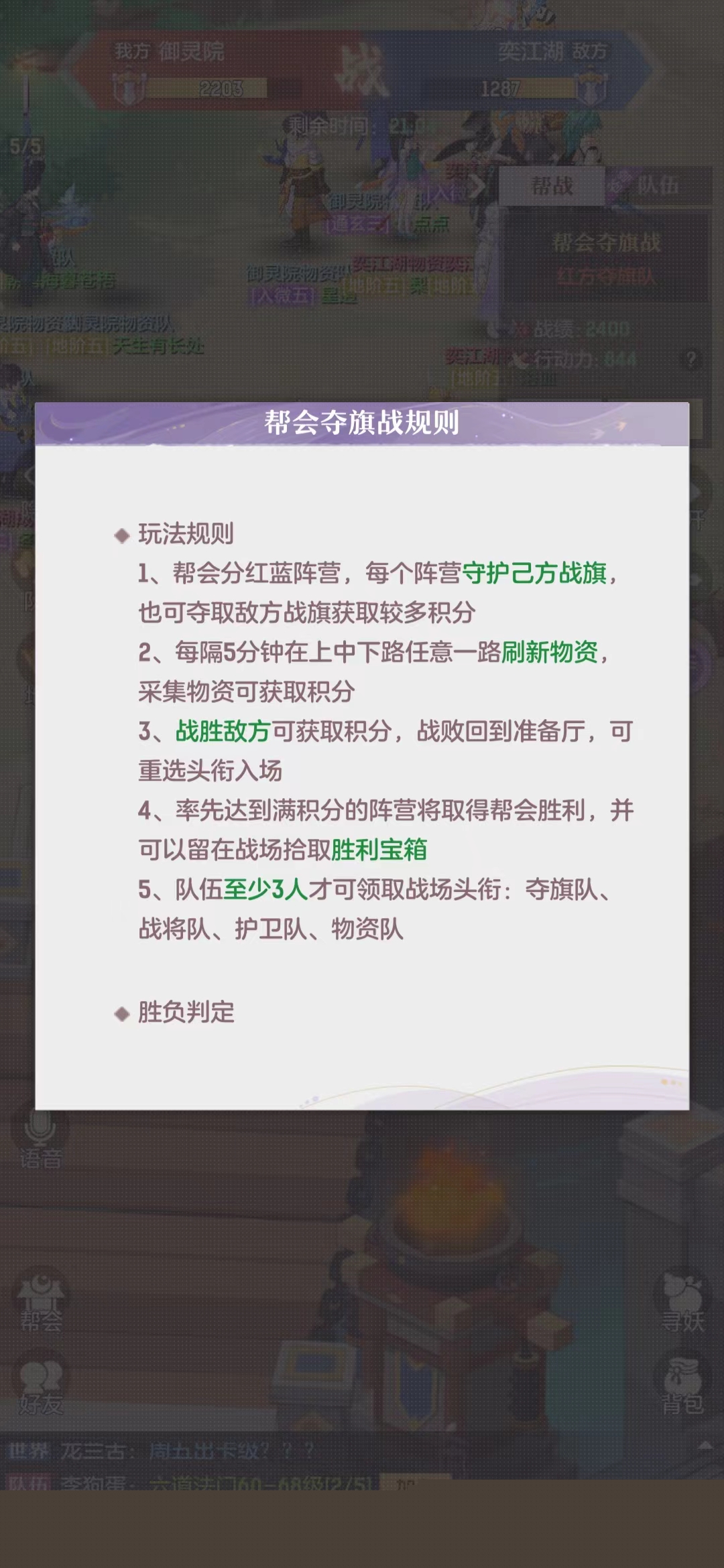This screenshot has height=1568, width=724.
Task: Open 寻妖 feature
Action: [x=682, y=1303]
